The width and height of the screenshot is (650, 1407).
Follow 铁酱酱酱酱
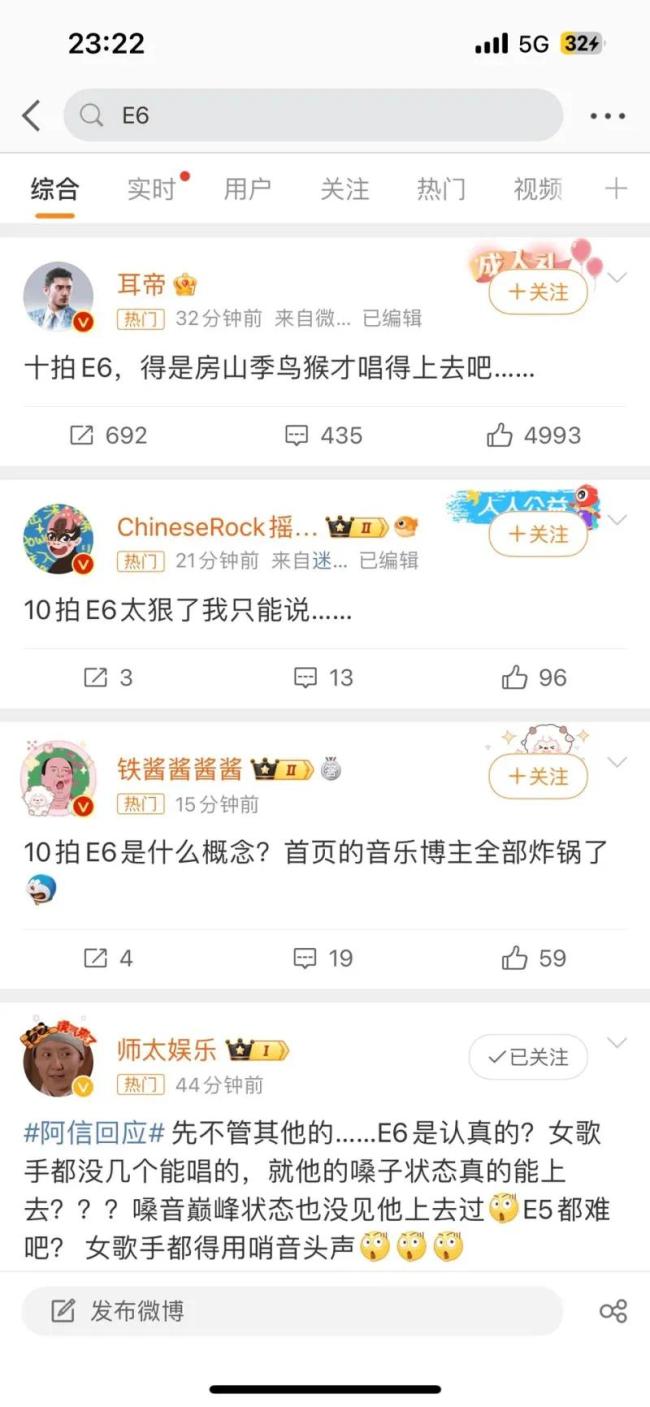tap(538, 776)
